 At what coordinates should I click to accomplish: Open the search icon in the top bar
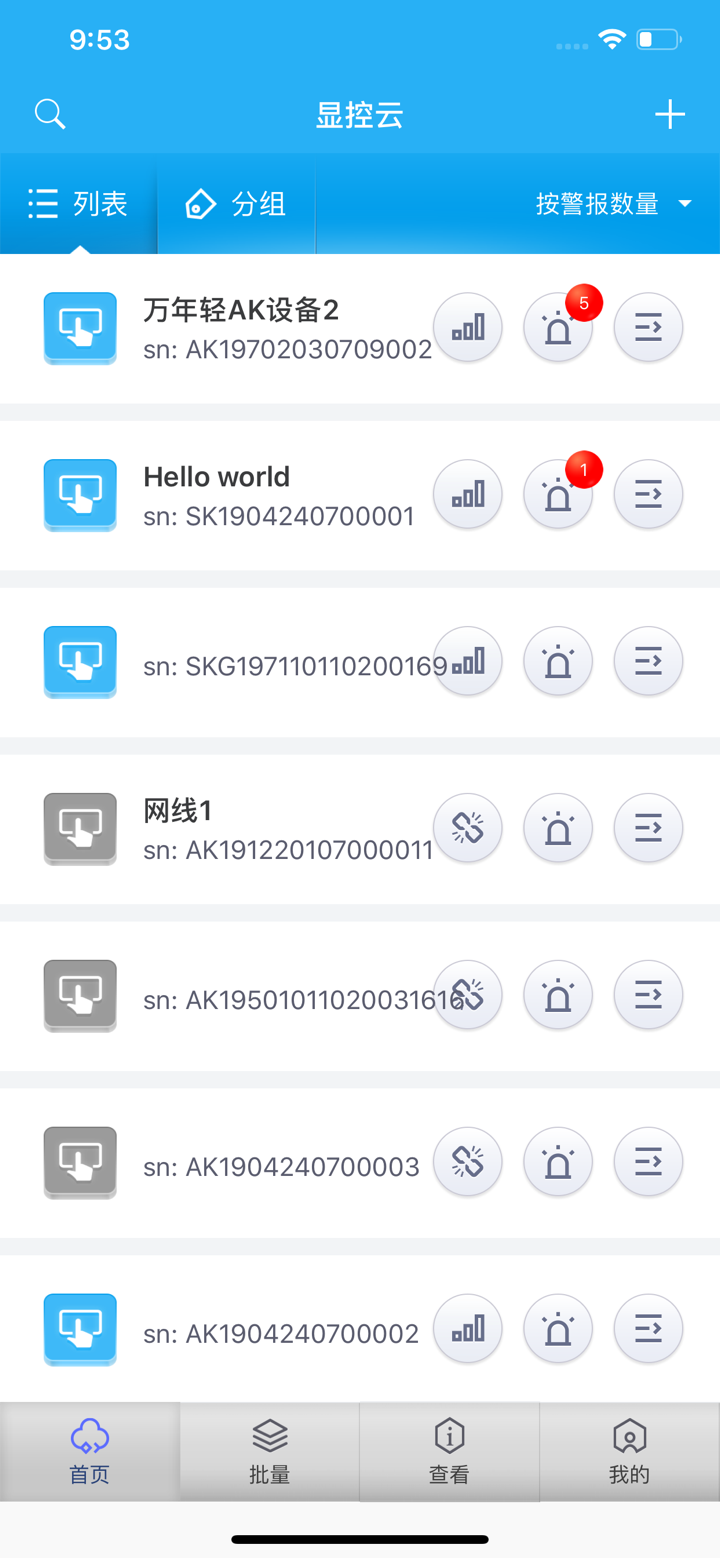49,114
